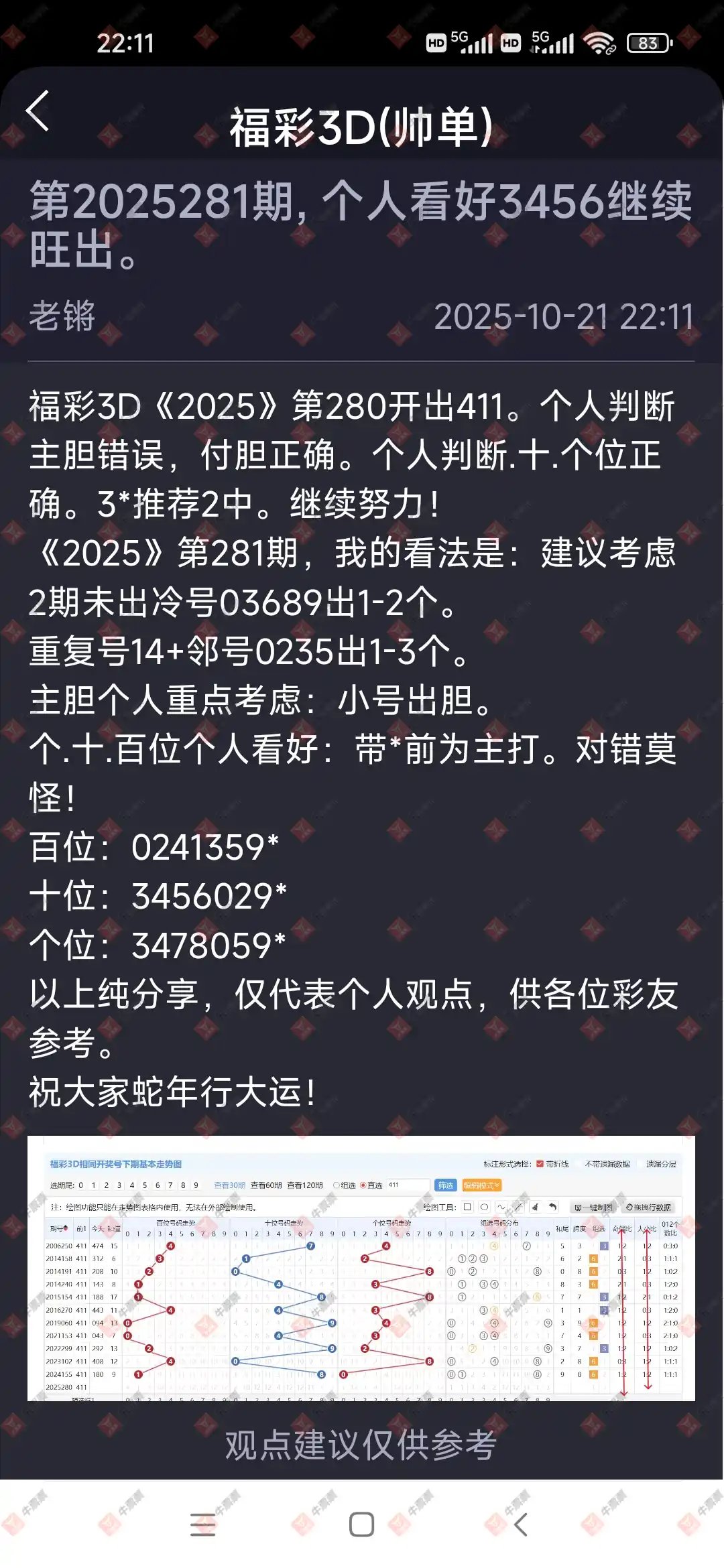The width and height of the screenshot is (724, 1568).
Task: Open recent apps from the navigation bar
Action: coord(202,1524)
